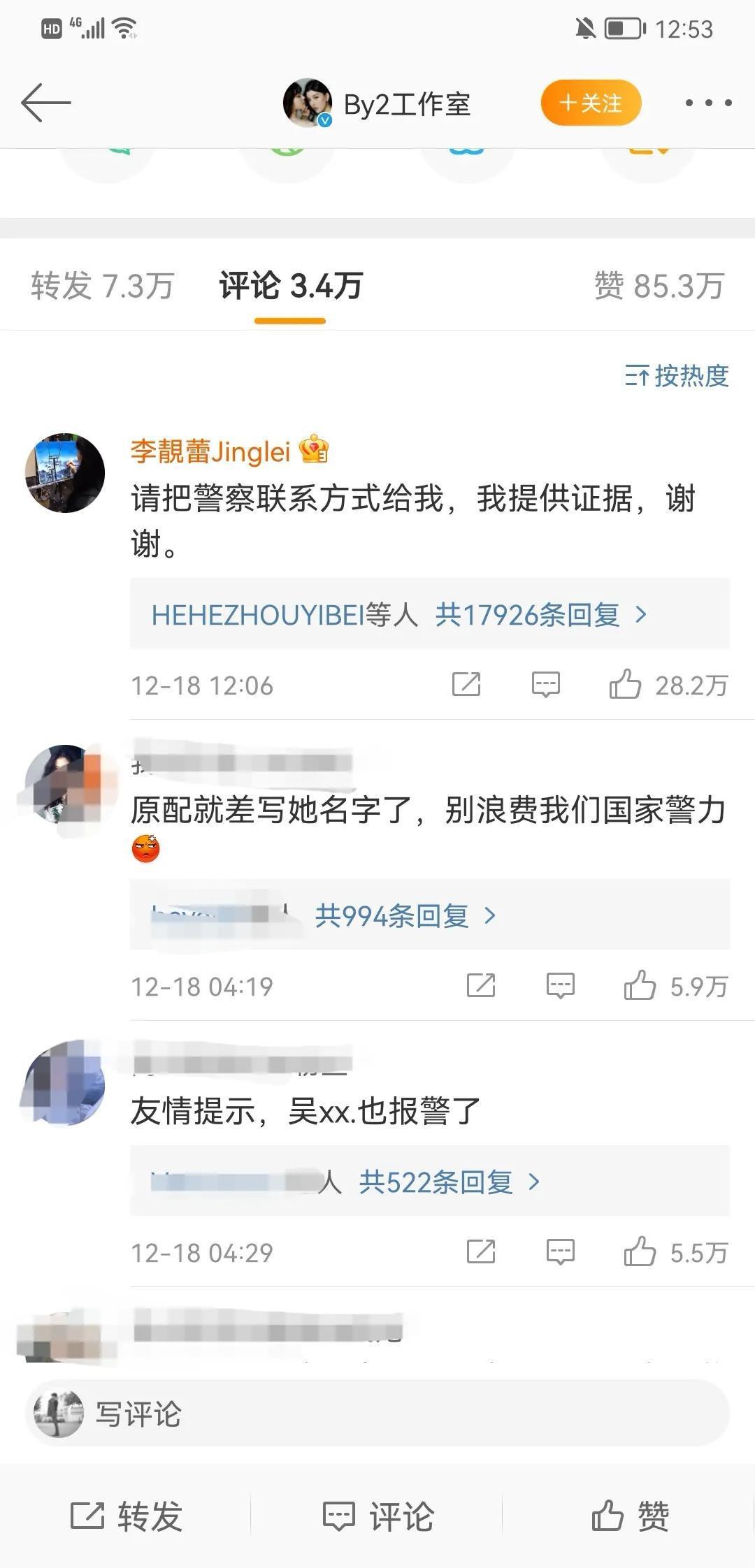Like the comment with 5.9万 likes
This screenshot has width=755, height=1568.
coord(640,986)
